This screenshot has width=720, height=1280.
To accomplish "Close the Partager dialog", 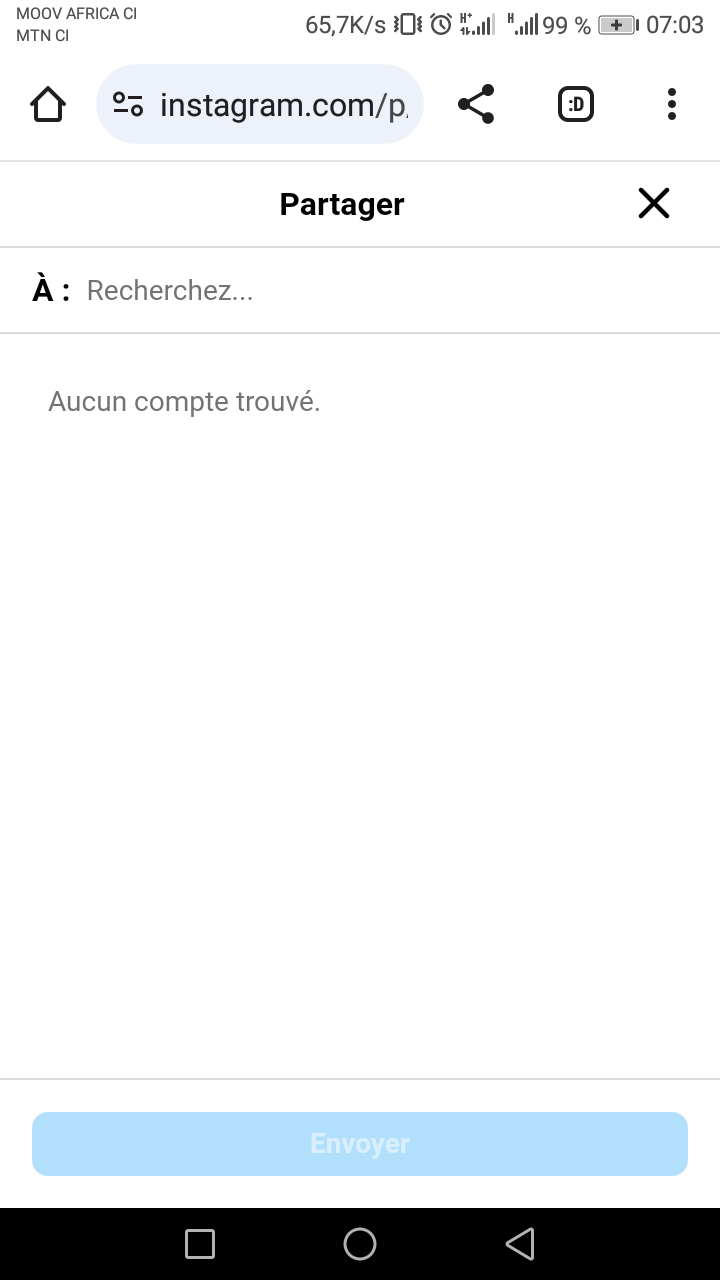I will click(x=653, y=204).
